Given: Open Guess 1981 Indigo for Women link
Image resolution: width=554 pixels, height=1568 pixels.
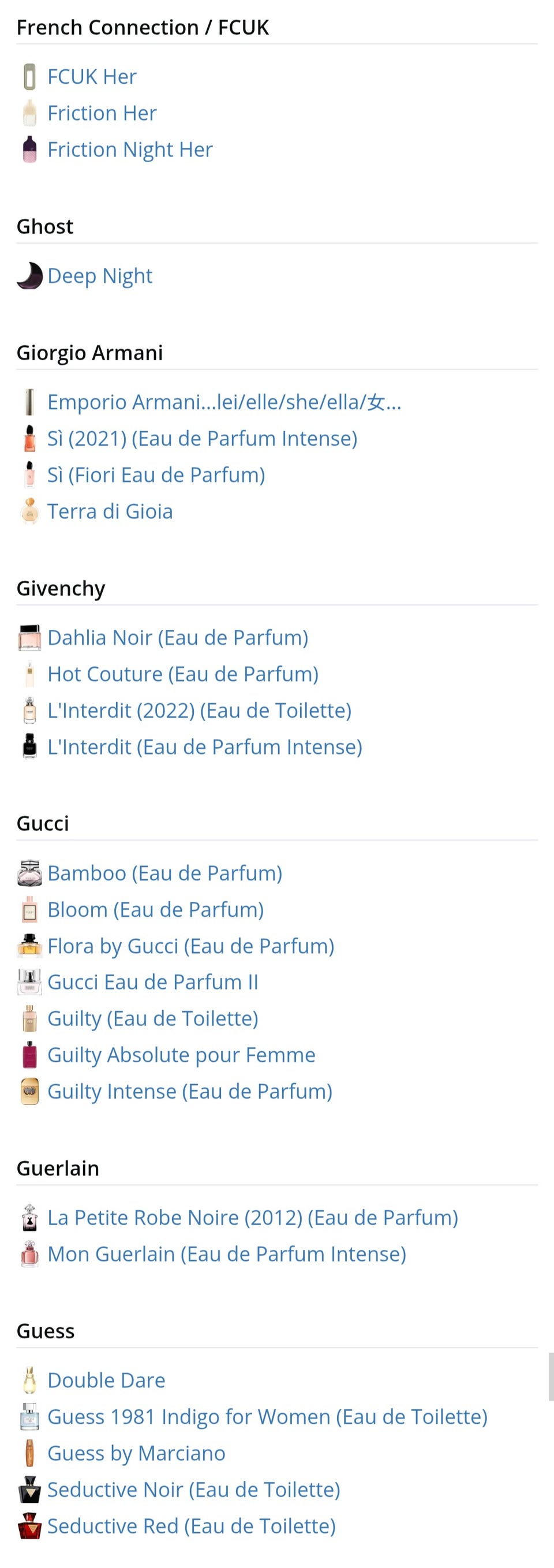Looking at the screenshot, I should [268, 1416].
